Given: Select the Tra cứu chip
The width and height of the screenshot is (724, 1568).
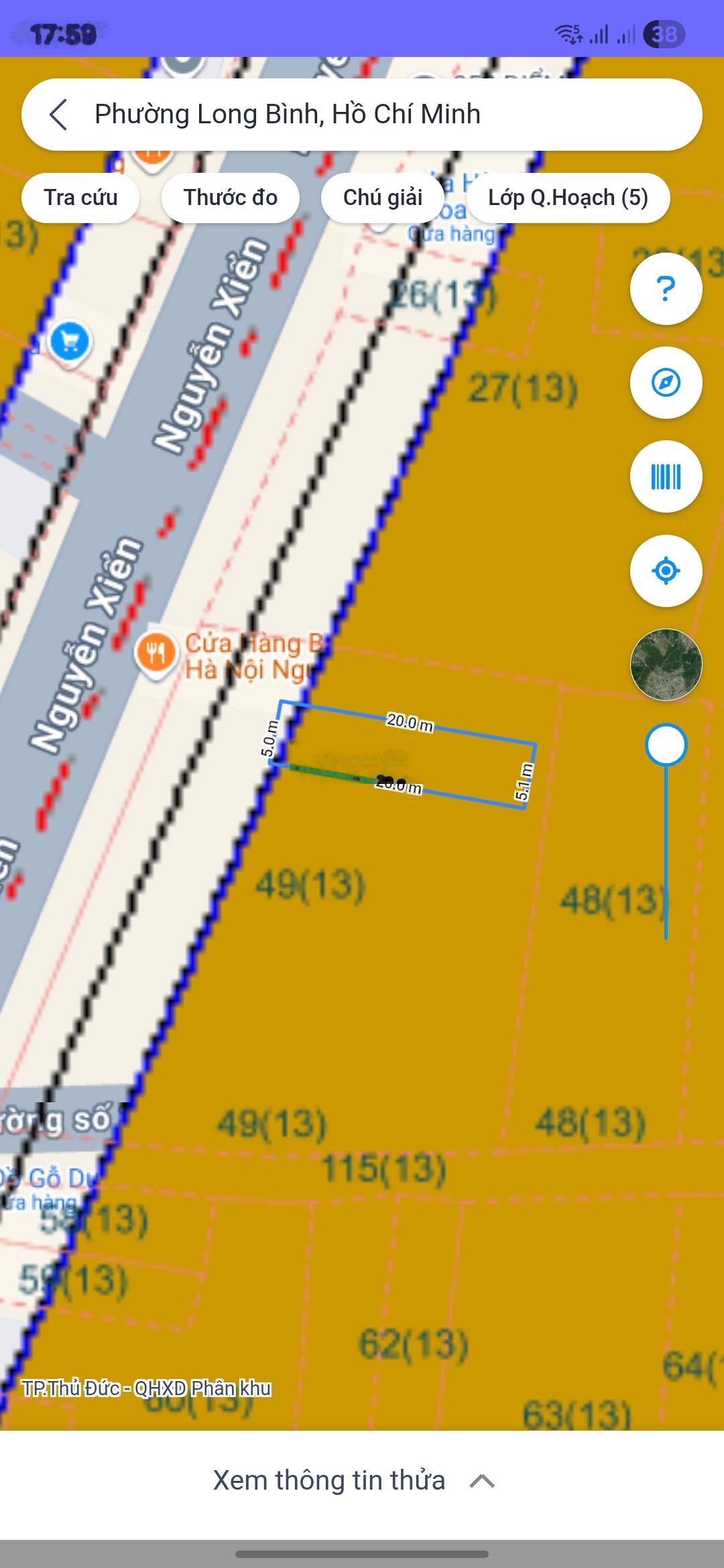Looking at the screenshot, I should click(80, 198).
